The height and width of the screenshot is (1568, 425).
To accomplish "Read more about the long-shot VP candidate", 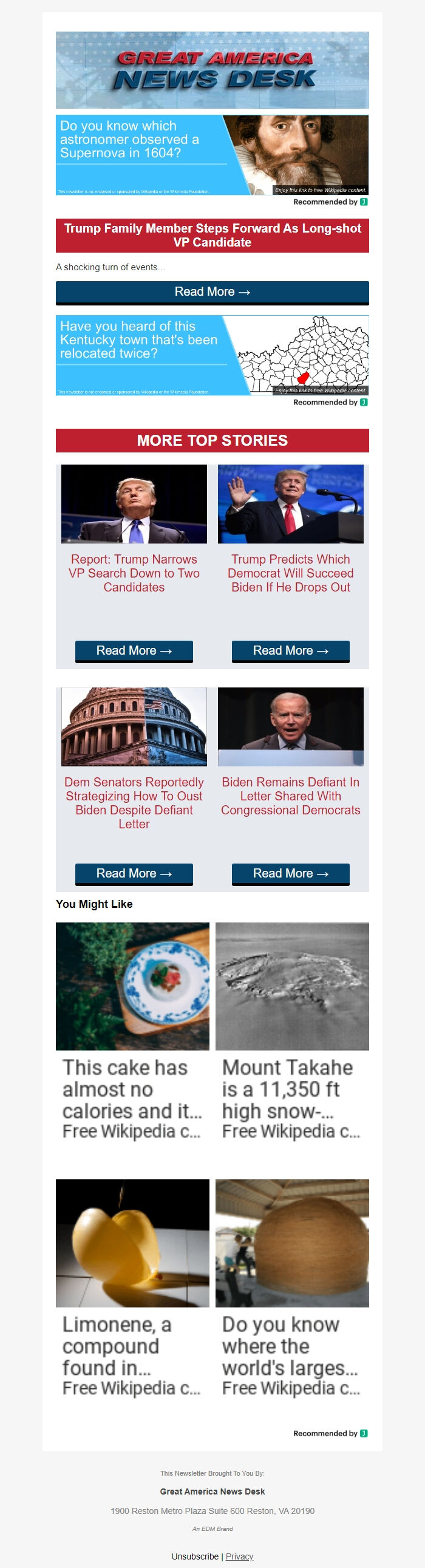I will (212, 292).
